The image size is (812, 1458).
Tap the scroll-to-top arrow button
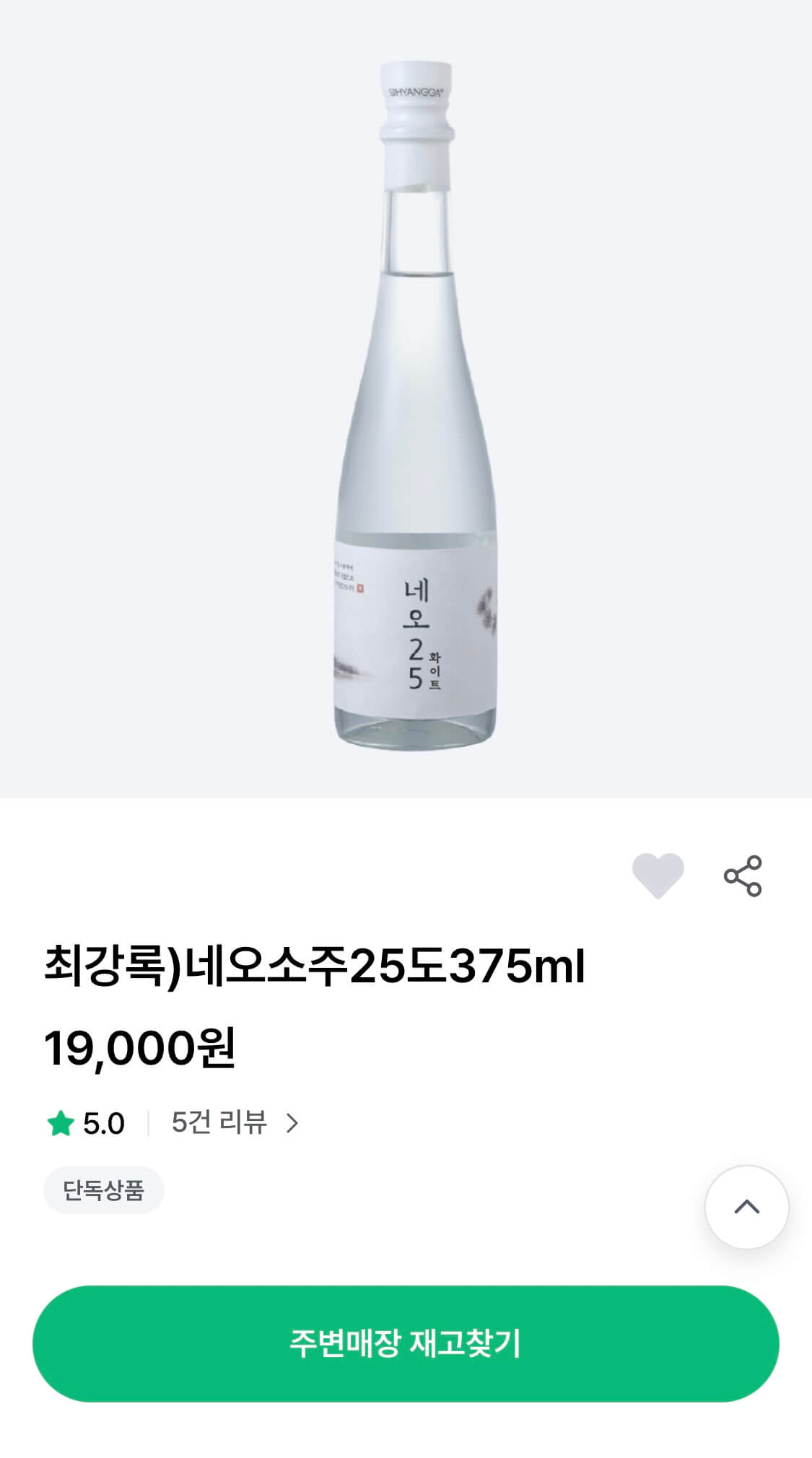pyautogui.click(x=746, y=1207)
